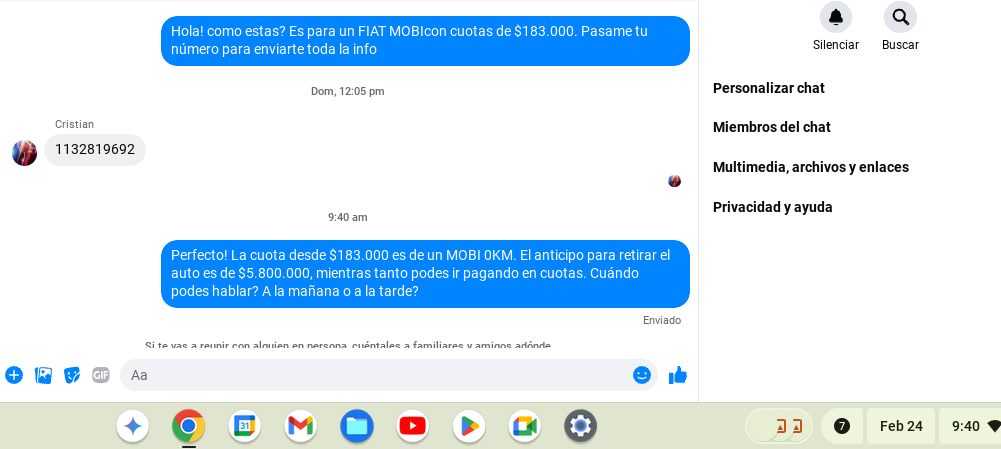1001x449 pixels.
Task: Open Google Calendar from the shelf
Action: 244,427
